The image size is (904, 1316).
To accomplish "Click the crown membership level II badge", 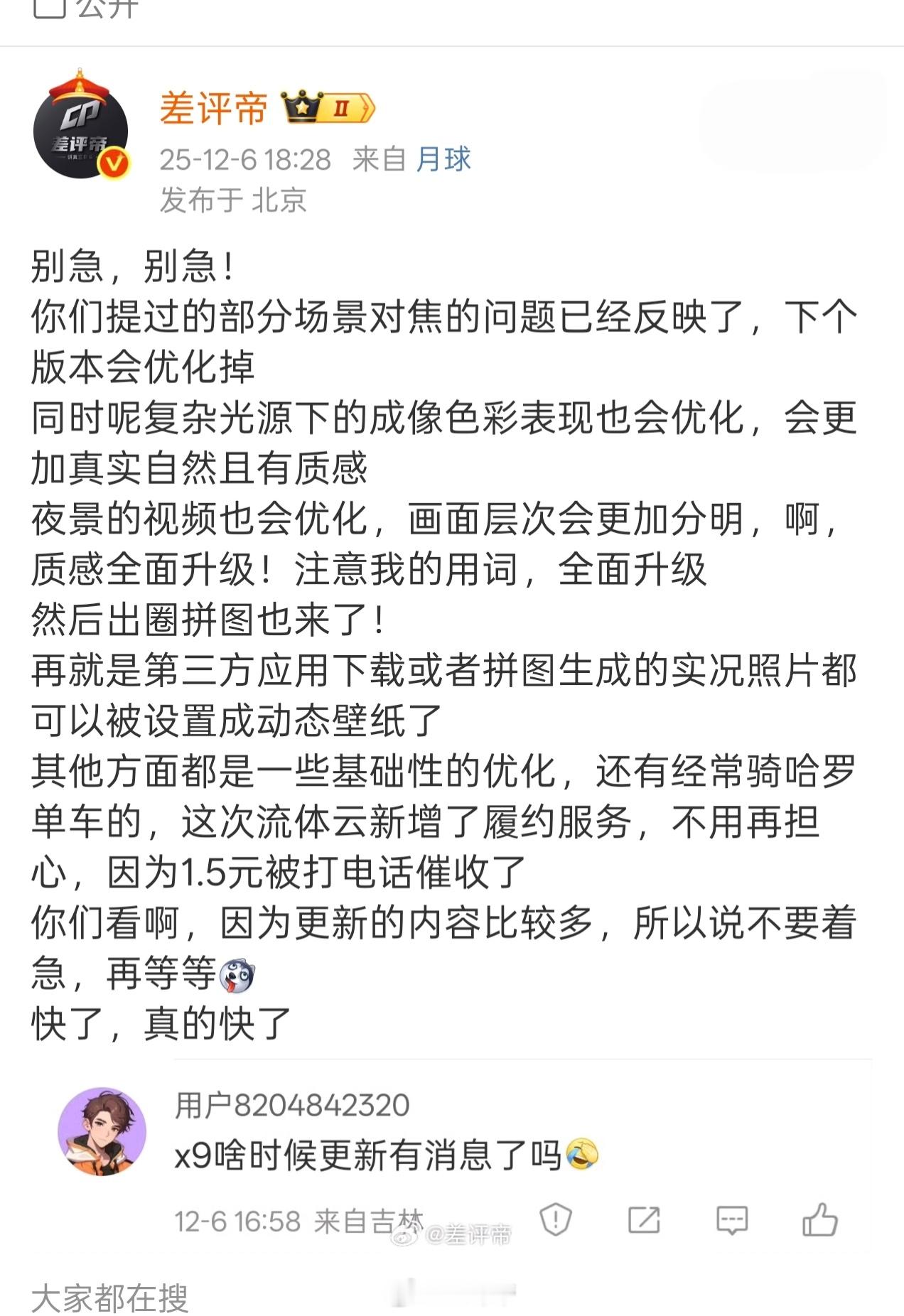I will [x=328, y=109].
